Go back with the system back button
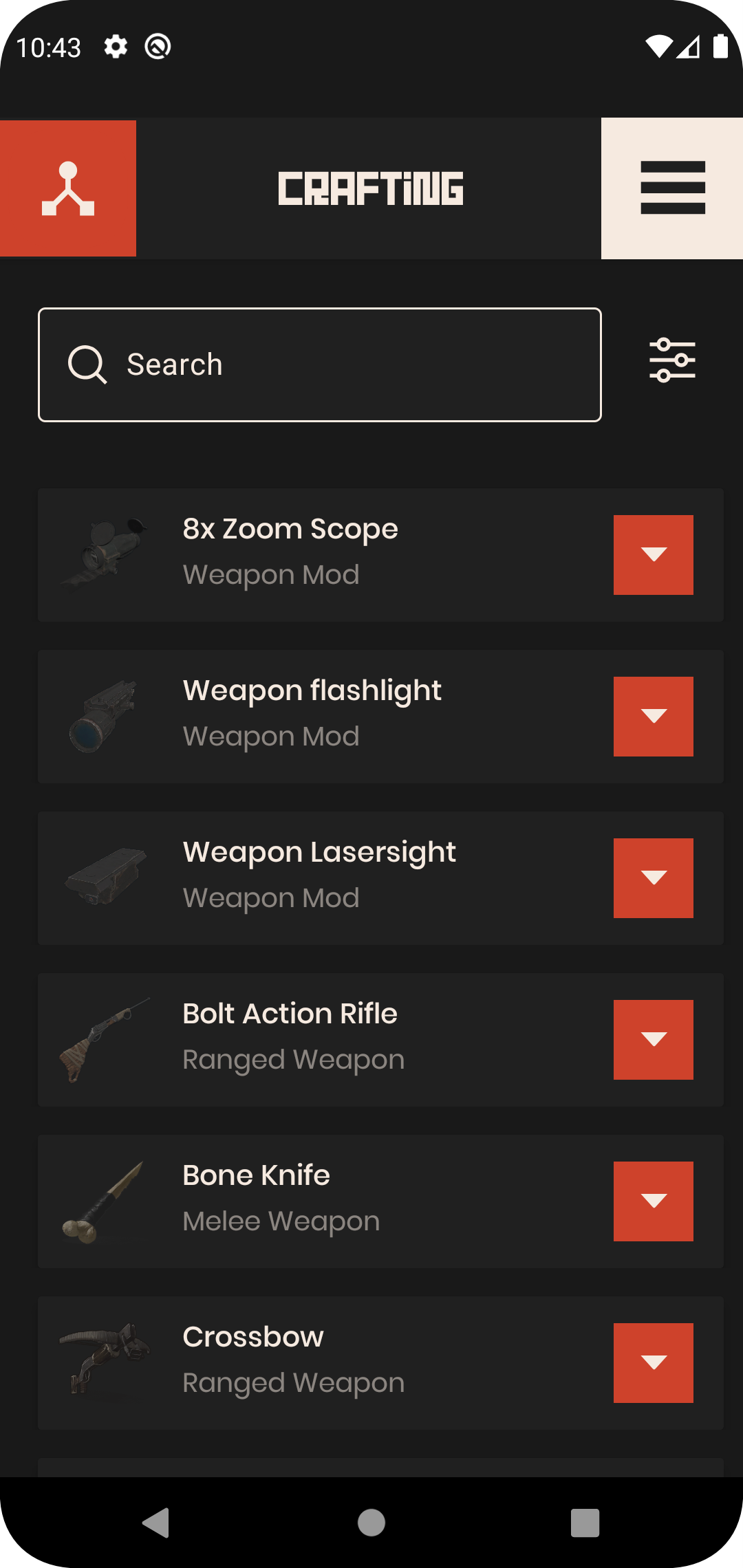 (156, 1523)
